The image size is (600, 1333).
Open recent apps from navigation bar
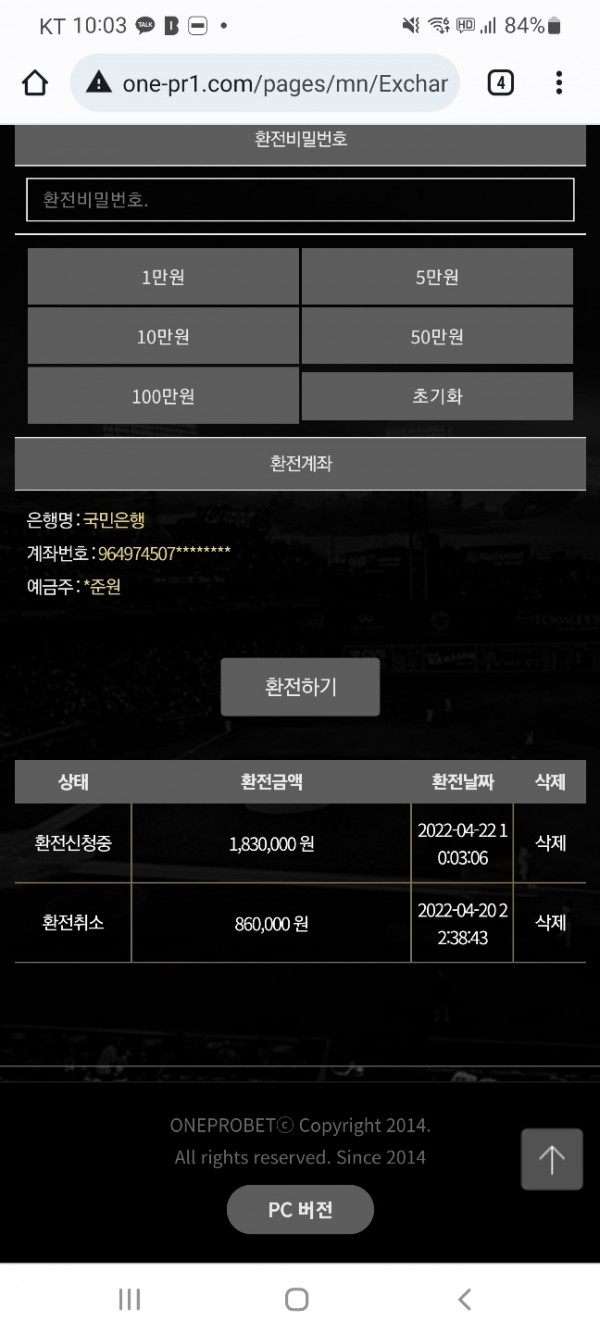(x=129, y=1299)
